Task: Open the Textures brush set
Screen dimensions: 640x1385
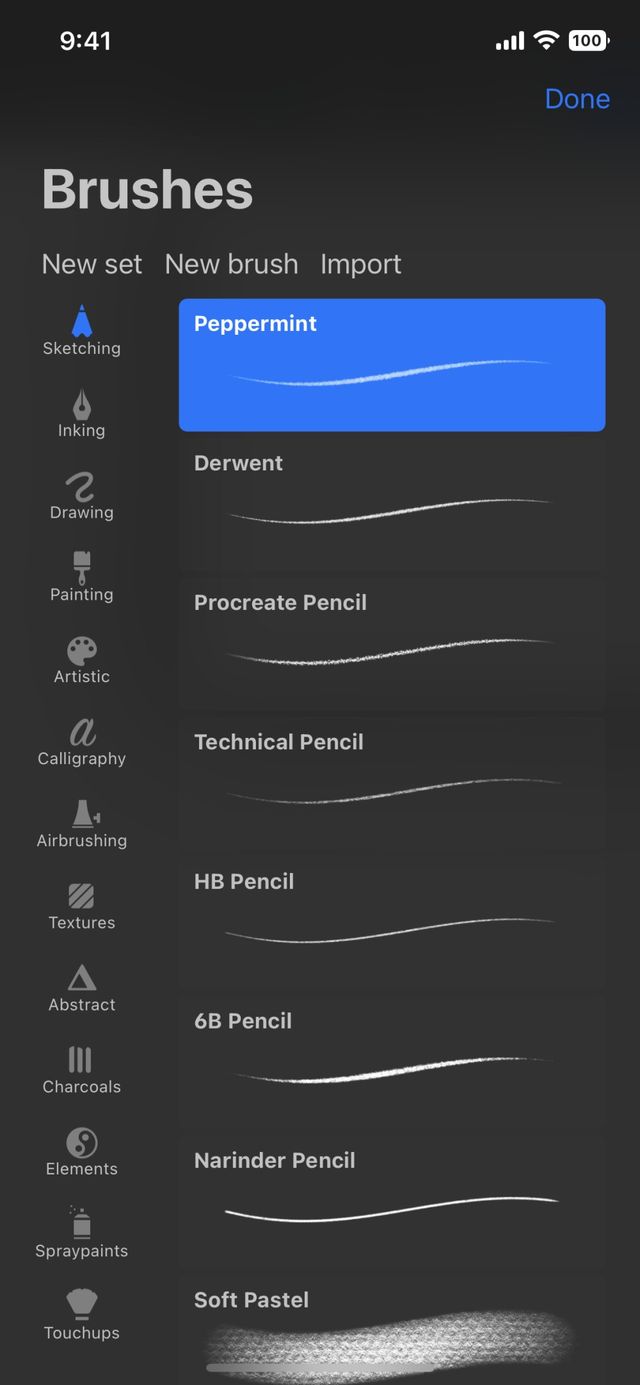Action: tap(81, 906)
